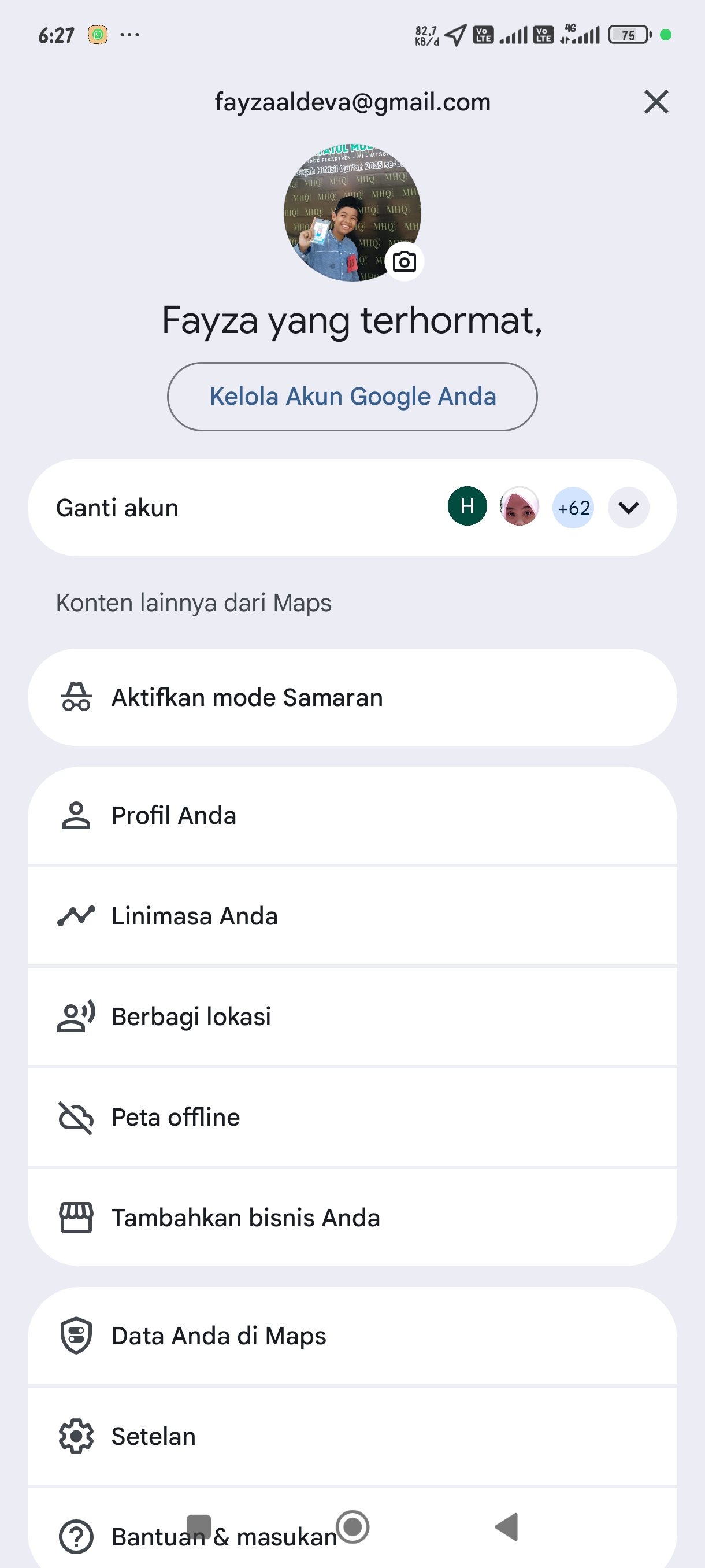Image resolution: width=705 pixels, height=1568 pixels.
Task: Open Data Anda di Maps
Action: point(352,1336)
